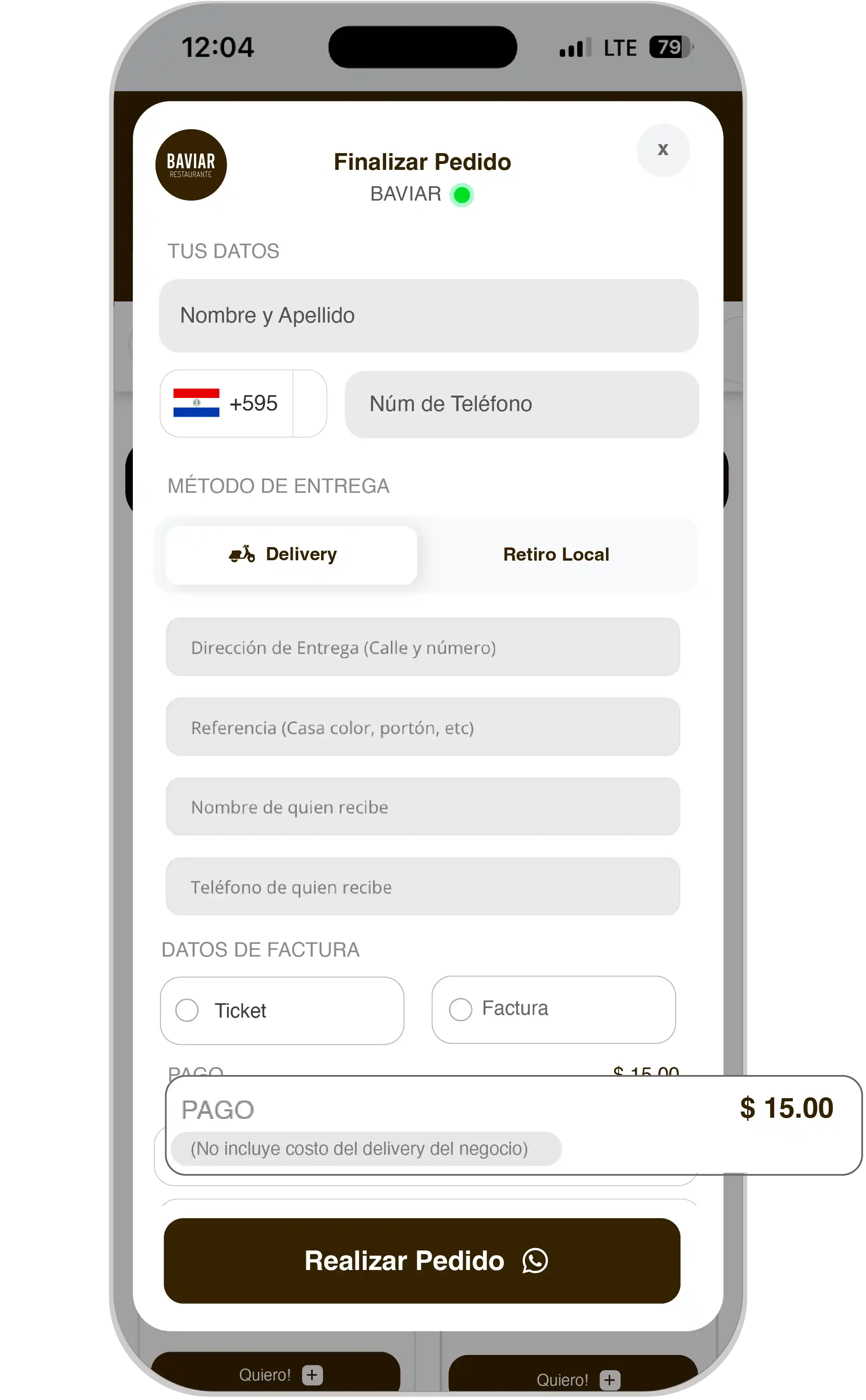Click the green online status dot beside BAVIAR
Image resolution: width=866 pixels, height=1400 pixels.
(462, 195)
